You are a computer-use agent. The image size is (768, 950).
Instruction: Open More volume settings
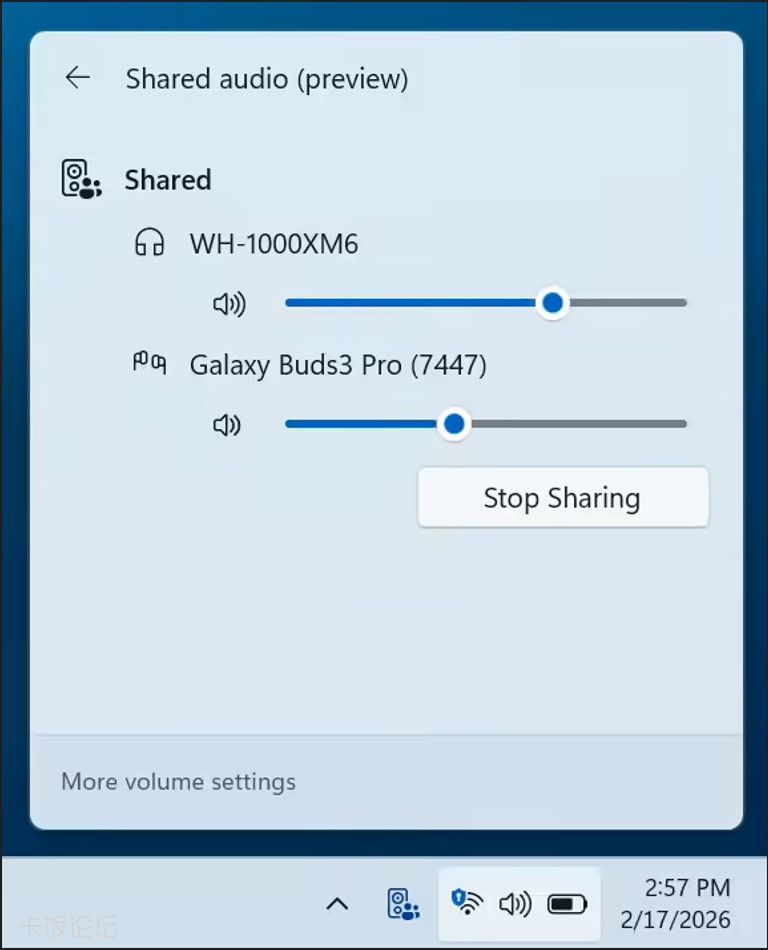[178, 781]
